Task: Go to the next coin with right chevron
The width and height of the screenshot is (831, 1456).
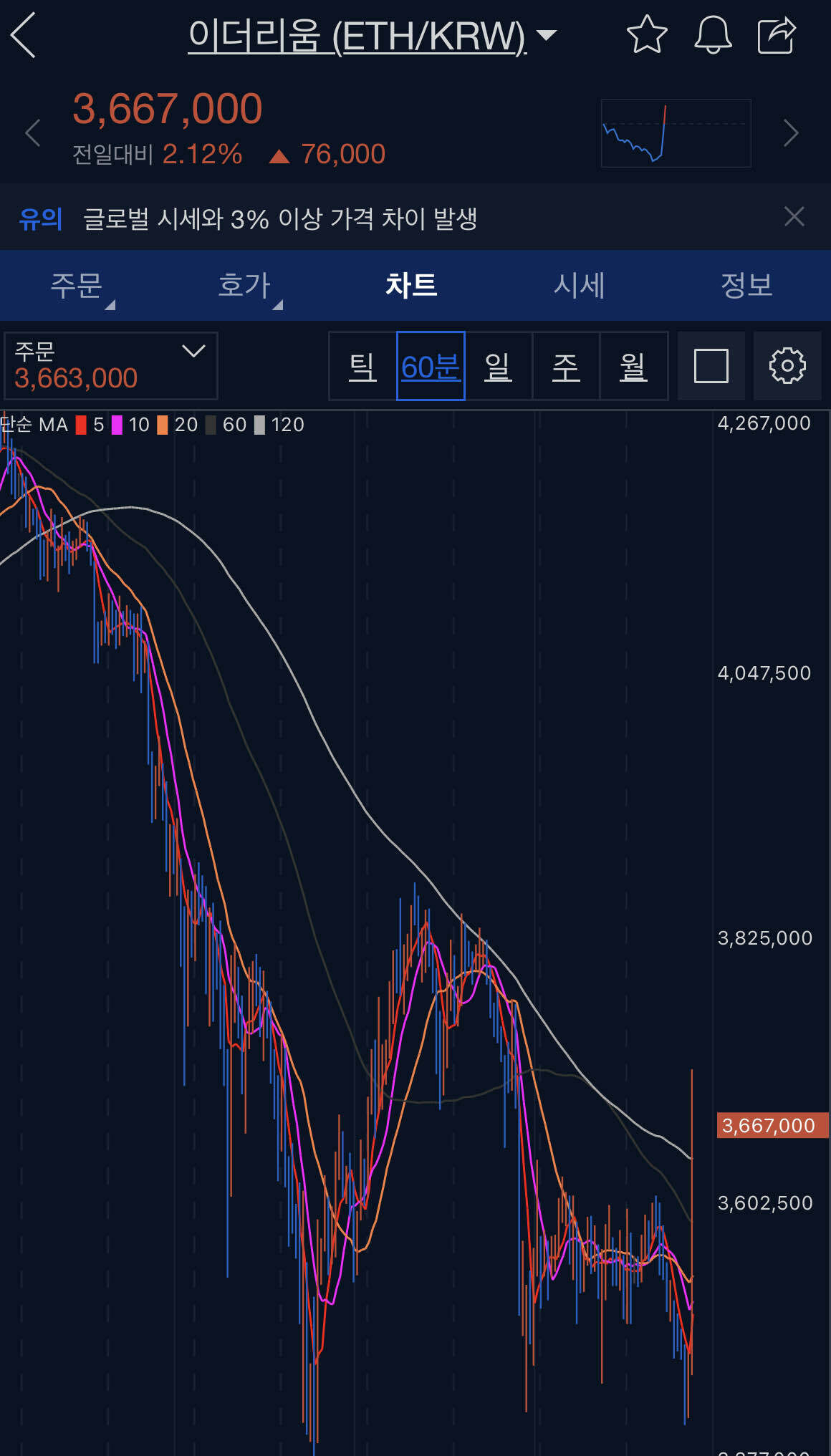Action: tap(791, 133)
